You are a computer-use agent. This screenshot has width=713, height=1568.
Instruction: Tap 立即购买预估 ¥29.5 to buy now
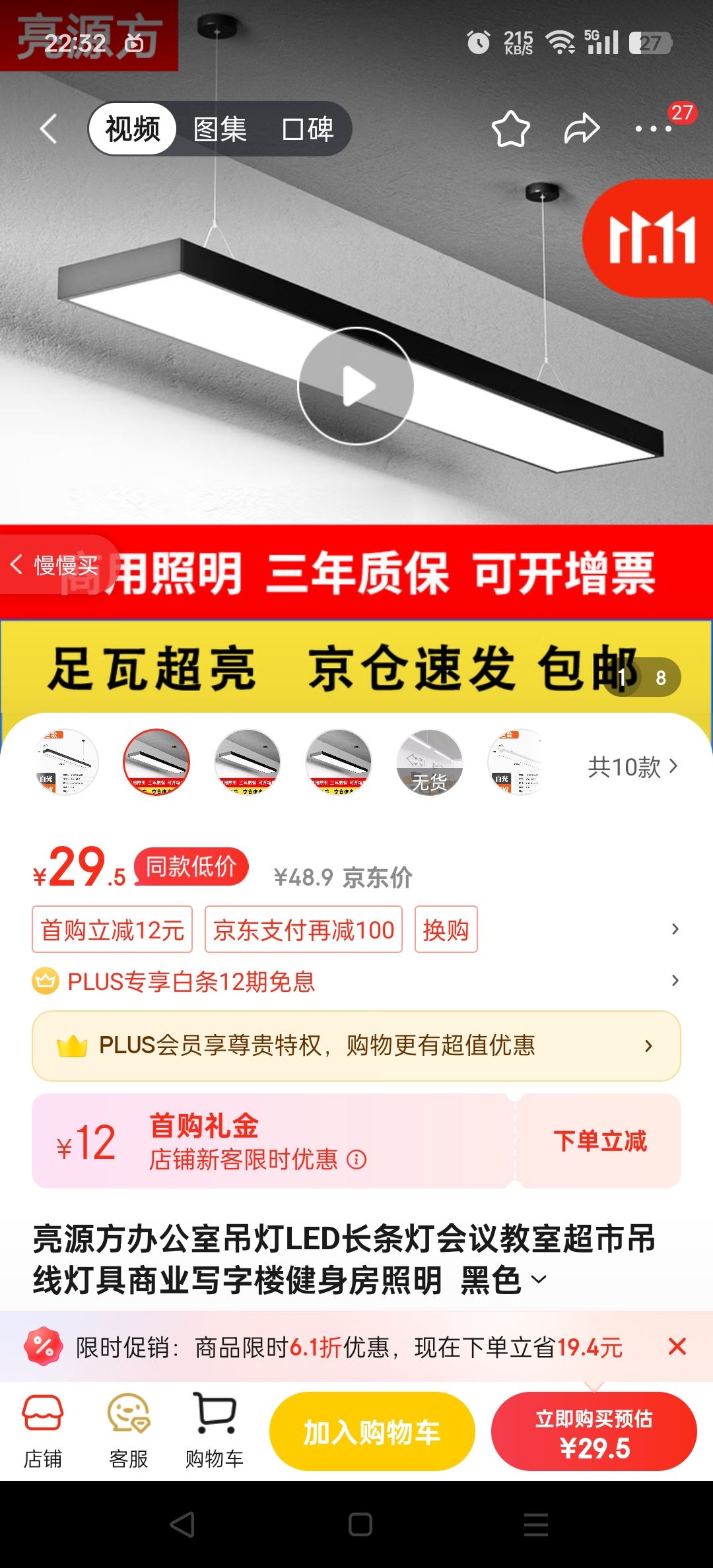(595, 1431)
